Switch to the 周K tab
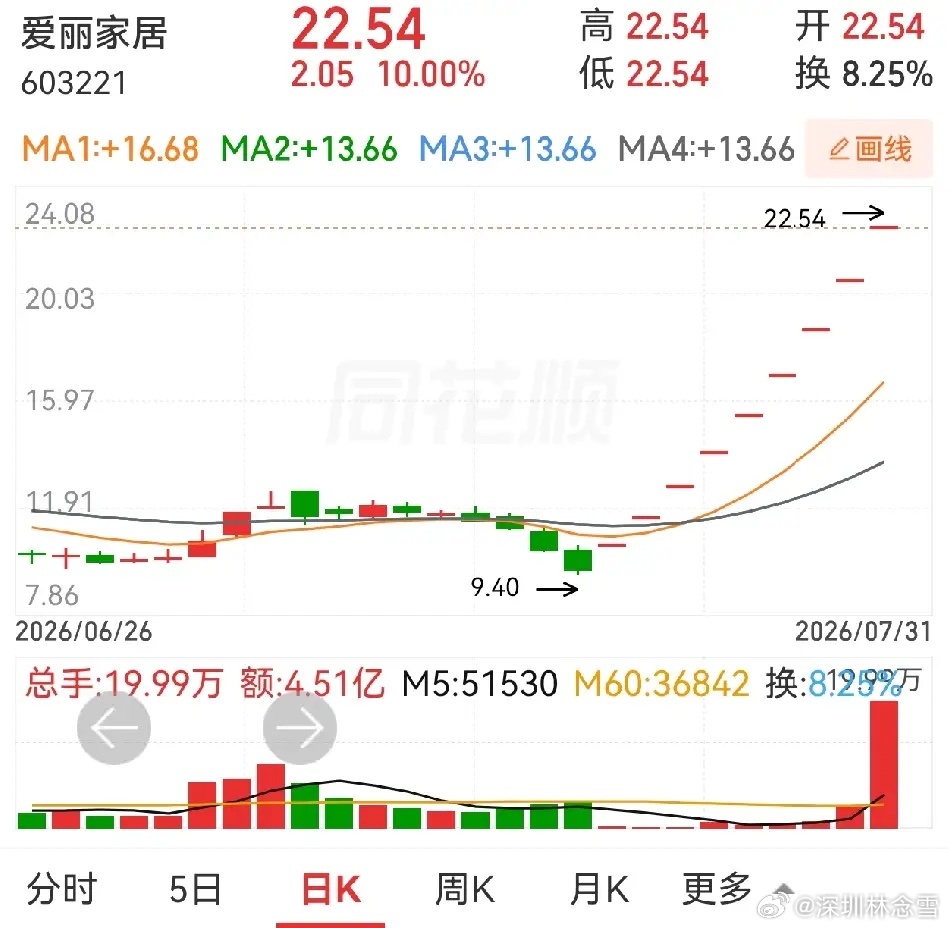This screenshot has height=928, width=949. coord(465,889)
